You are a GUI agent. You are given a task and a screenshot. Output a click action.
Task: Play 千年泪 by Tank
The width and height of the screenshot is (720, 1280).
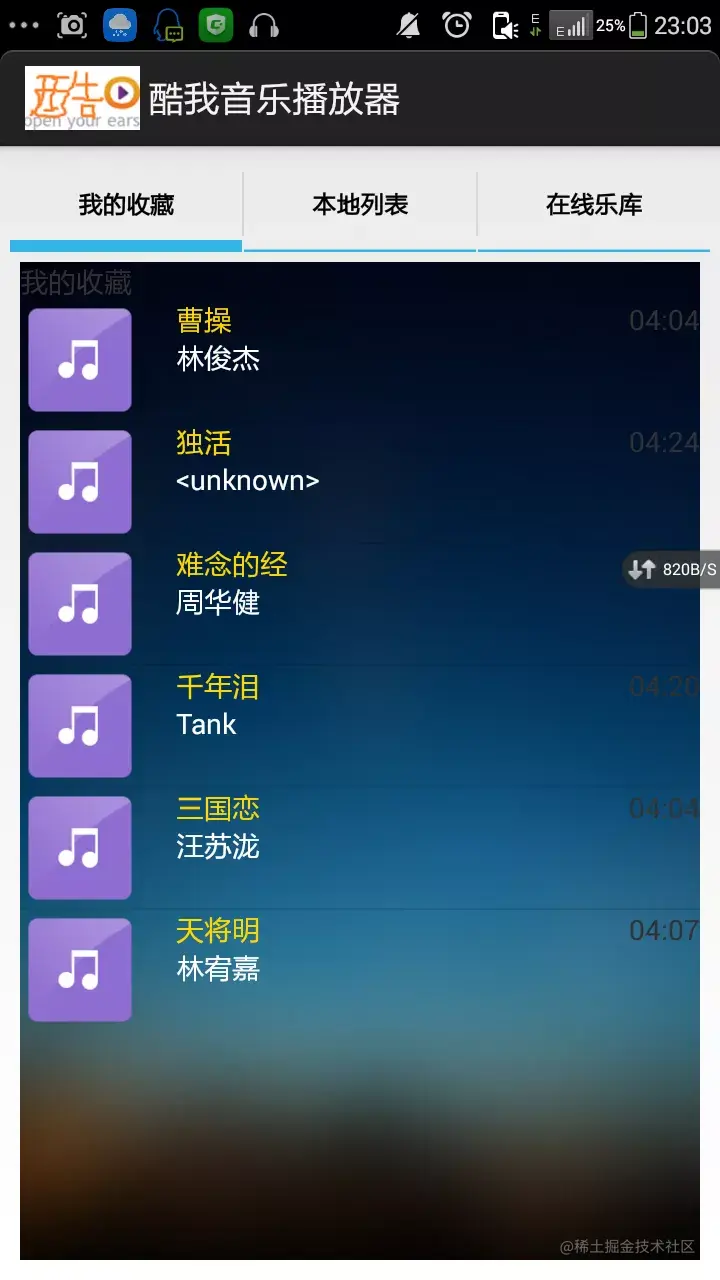point(360,726)
